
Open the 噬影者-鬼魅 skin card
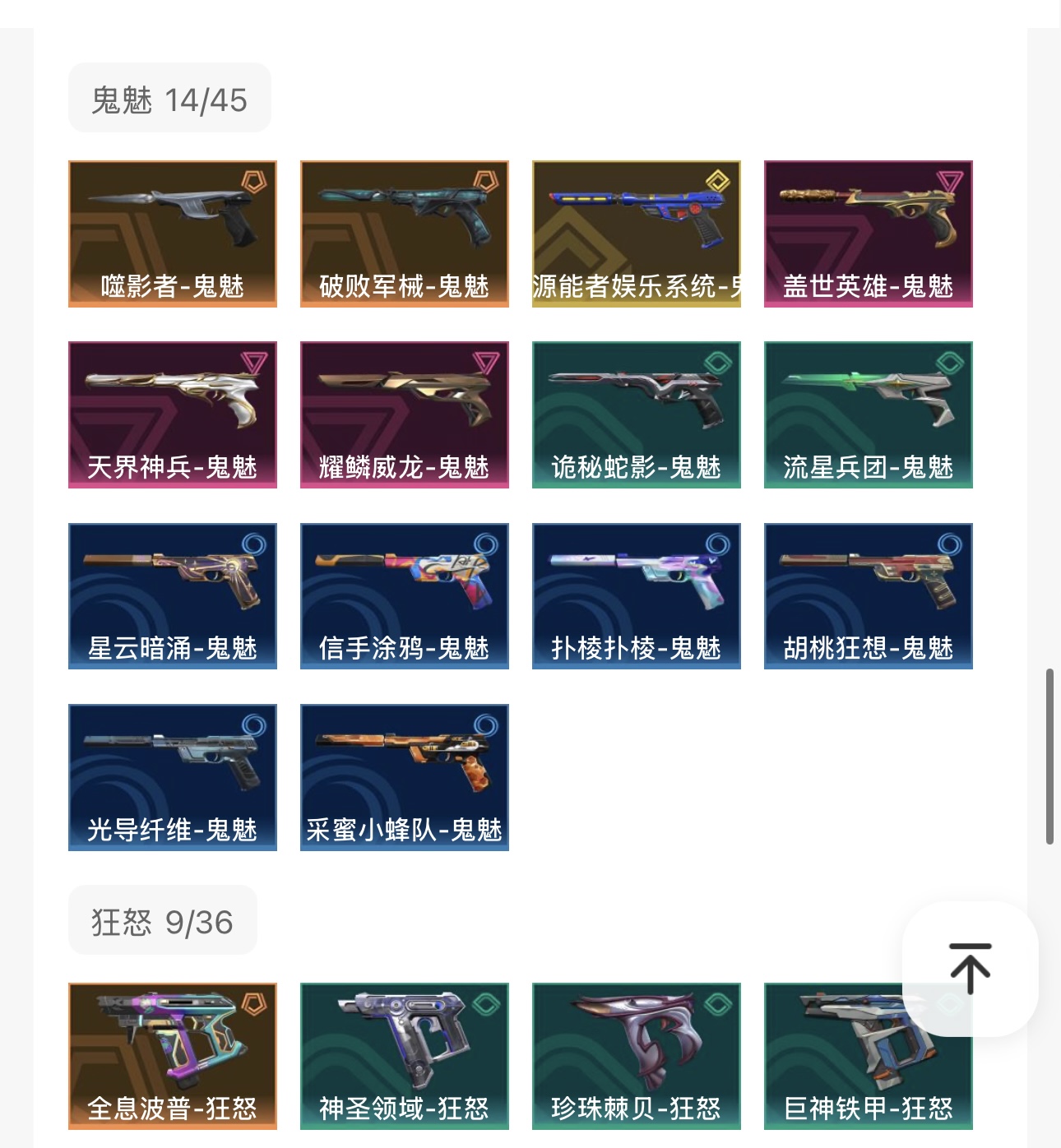click(x=173, y=234)
